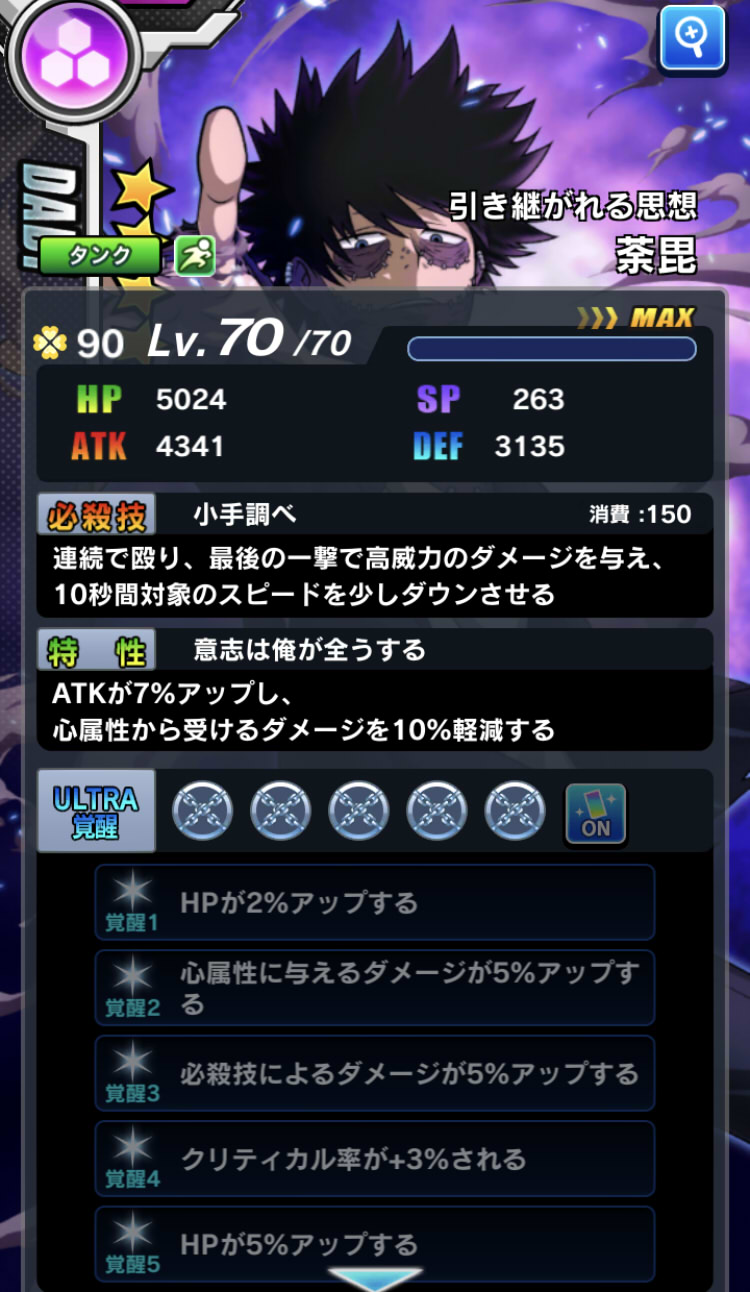Viewport: 750px width, 1292px height.
Task: Select the 覚醒1 HP 2% up row
Action: click(x=375, y=903)
